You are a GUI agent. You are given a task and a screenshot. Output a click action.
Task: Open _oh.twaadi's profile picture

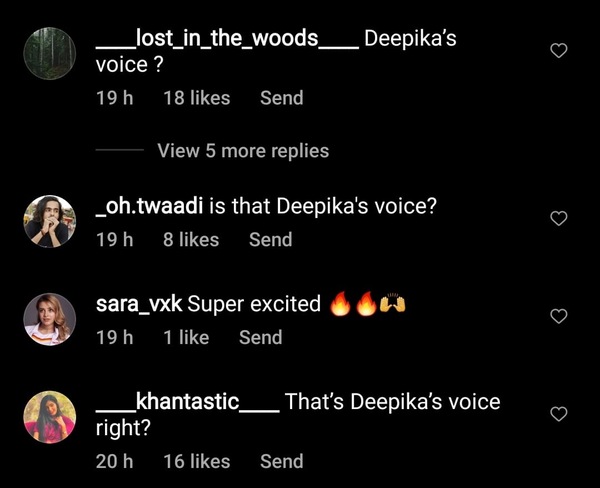pos(48,220)
